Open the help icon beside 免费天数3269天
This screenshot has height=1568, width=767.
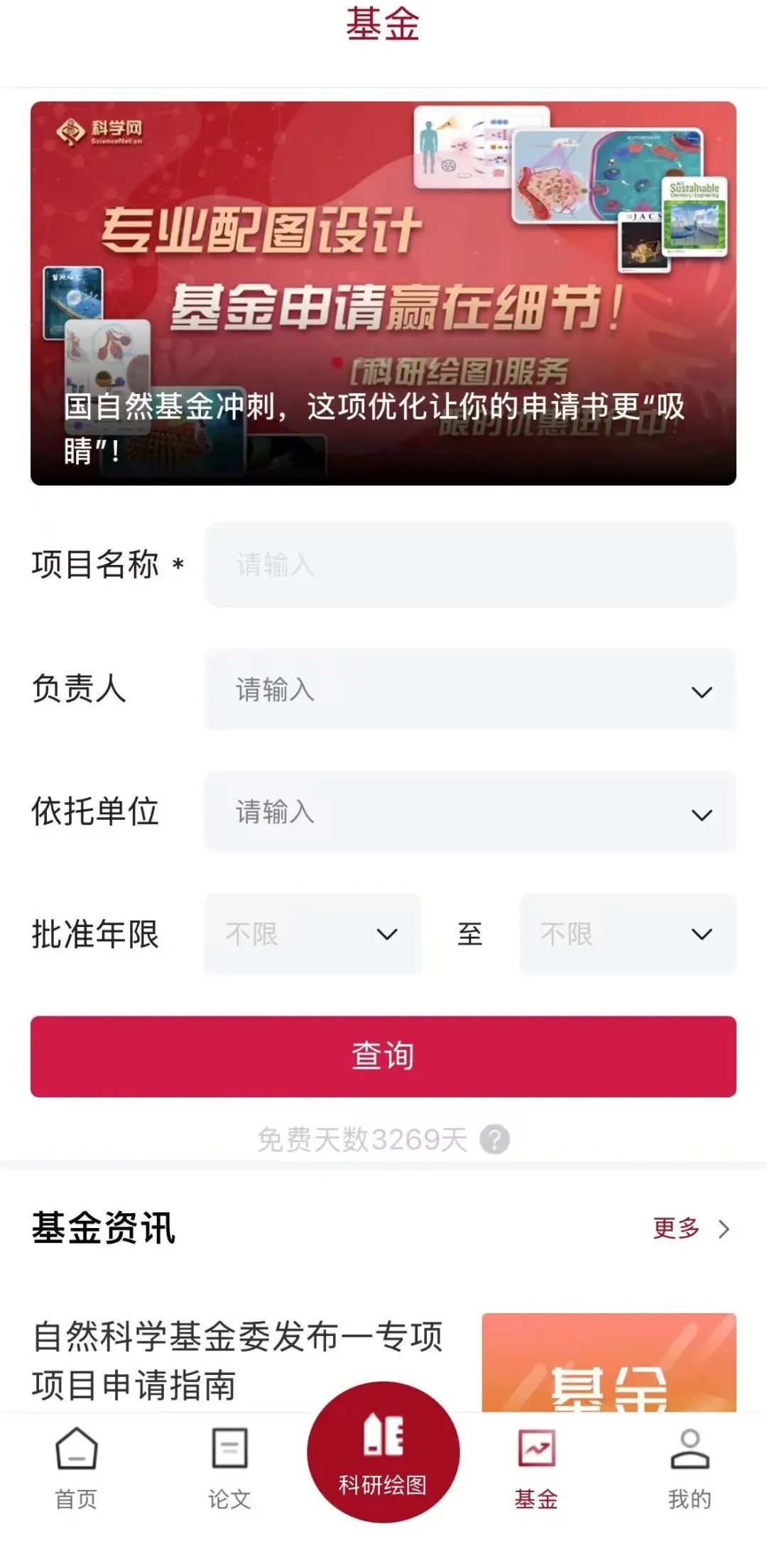[495, 1140]
